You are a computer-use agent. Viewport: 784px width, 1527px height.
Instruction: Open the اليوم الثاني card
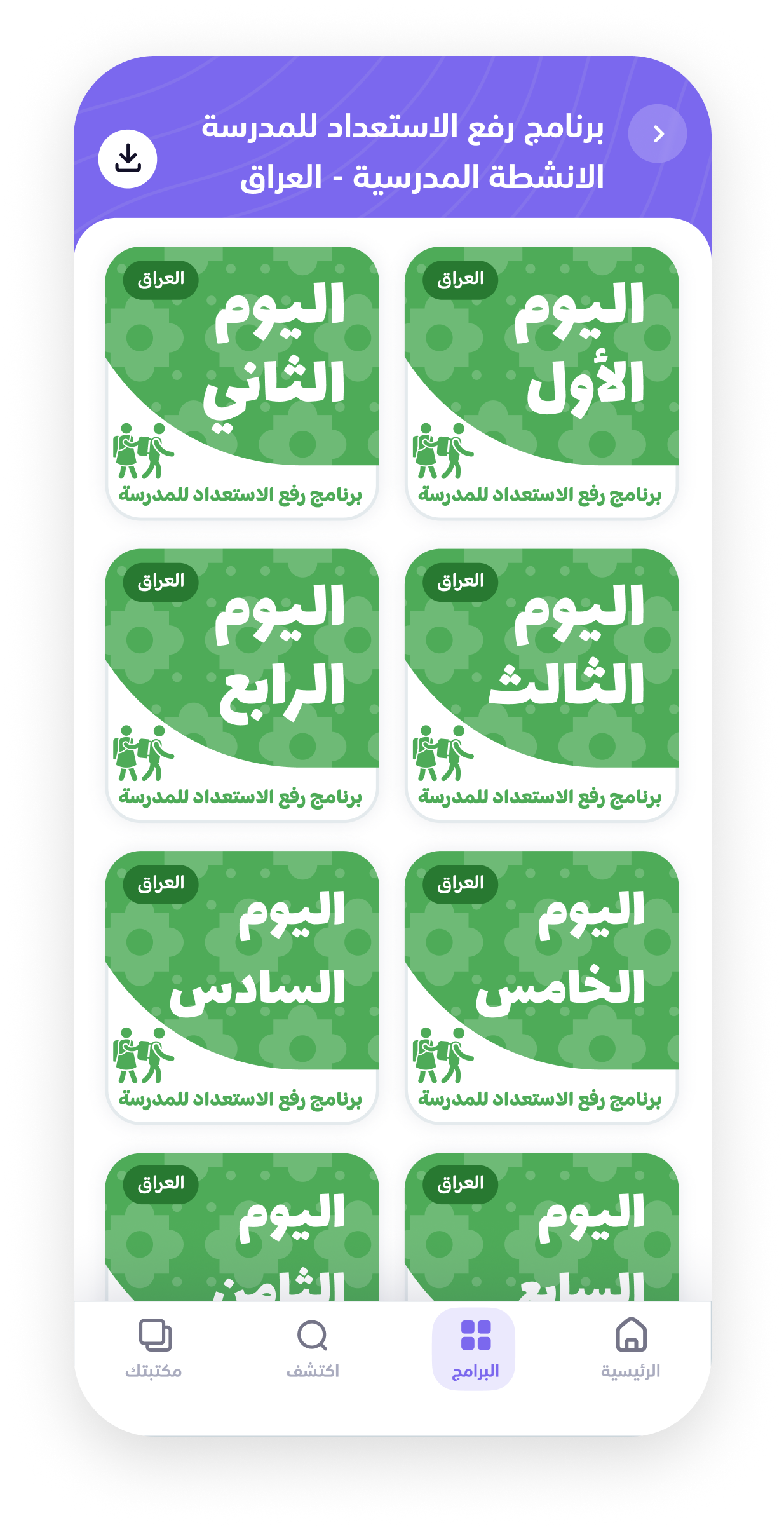click(x=242, y=383)
